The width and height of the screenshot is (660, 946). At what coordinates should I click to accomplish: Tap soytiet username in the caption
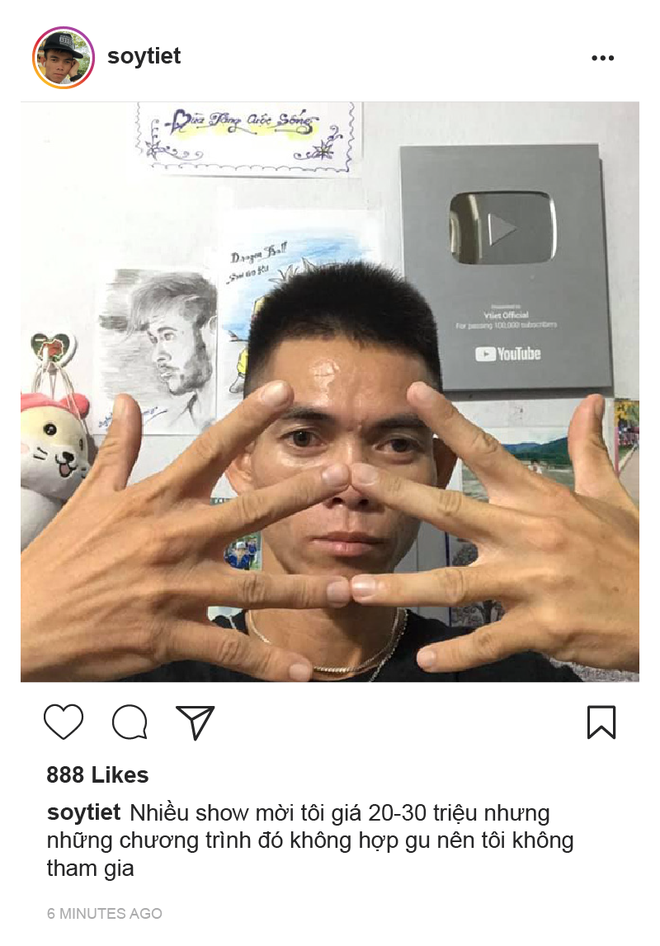[x=84, y=812]
